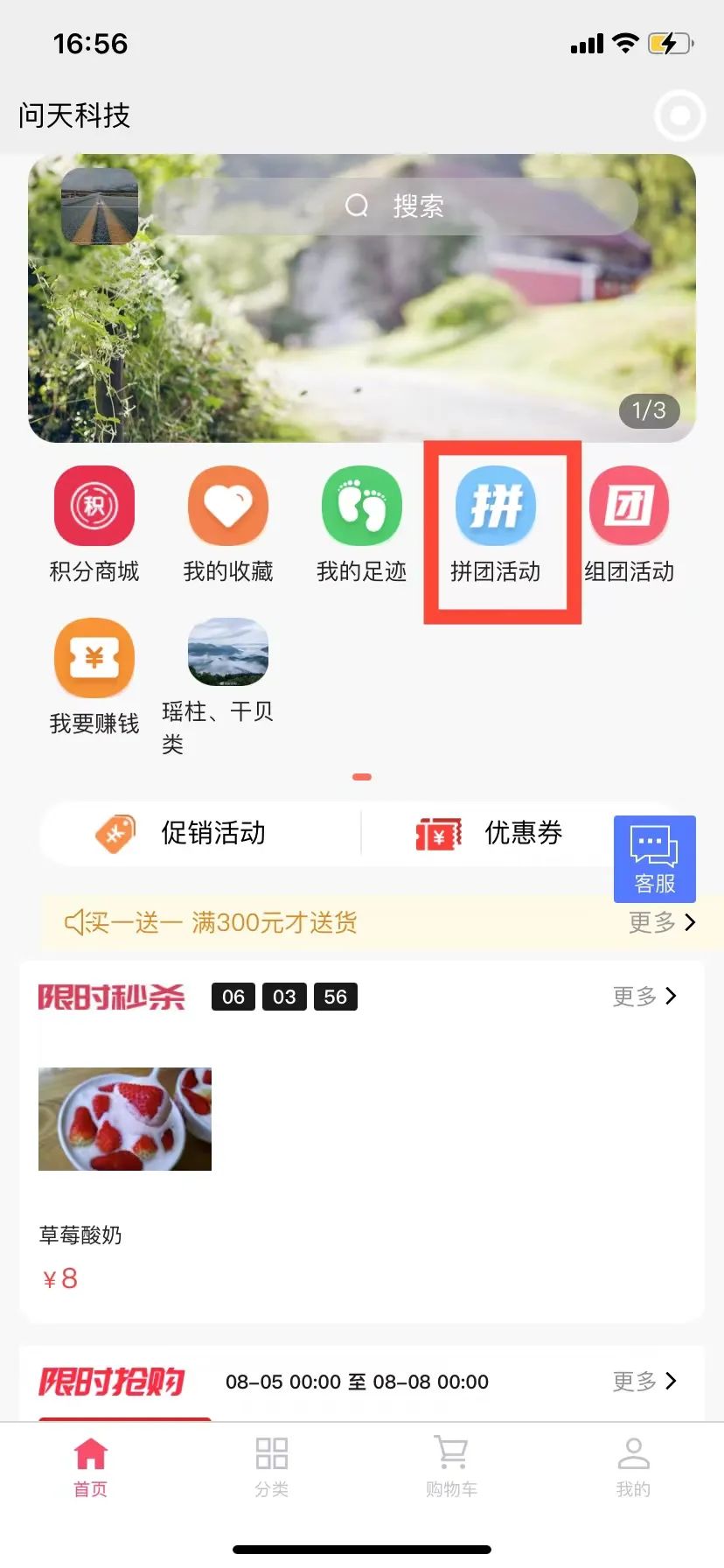Open the 搜索 search box

395,206
